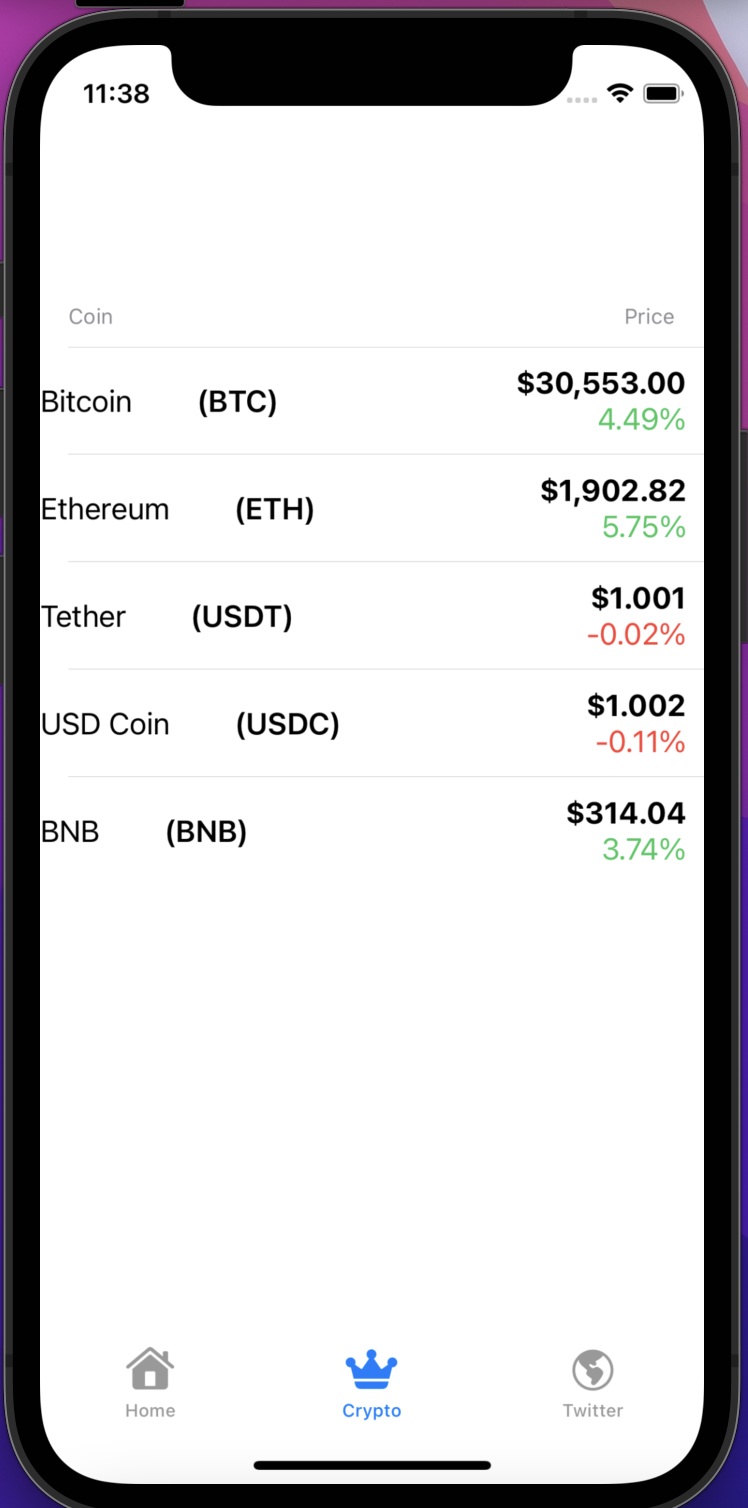Tap the Wi-Fi indicator in the status bar
Image resolution: width=748 pixels, height=1508 pixels.
tap(619, 93)
